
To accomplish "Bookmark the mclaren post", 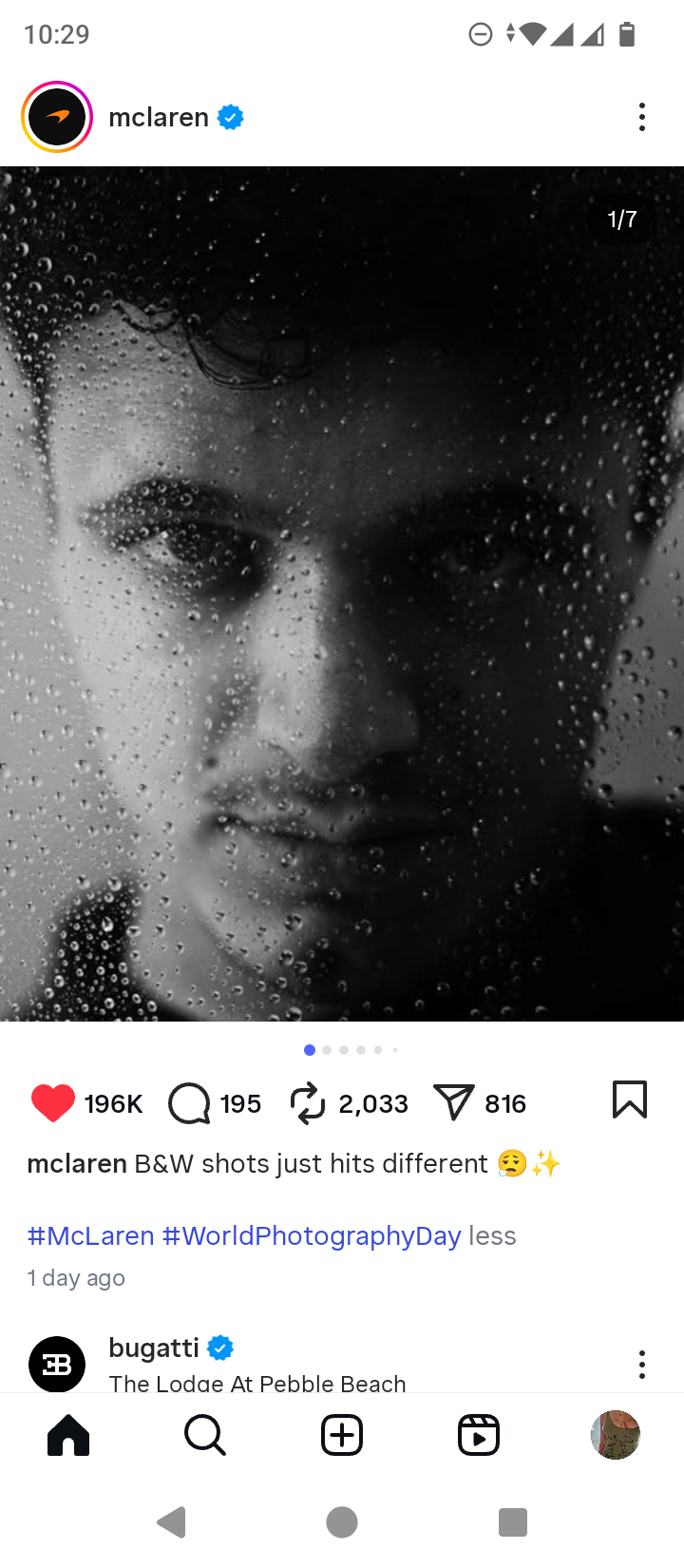I will click(630, 1100).
